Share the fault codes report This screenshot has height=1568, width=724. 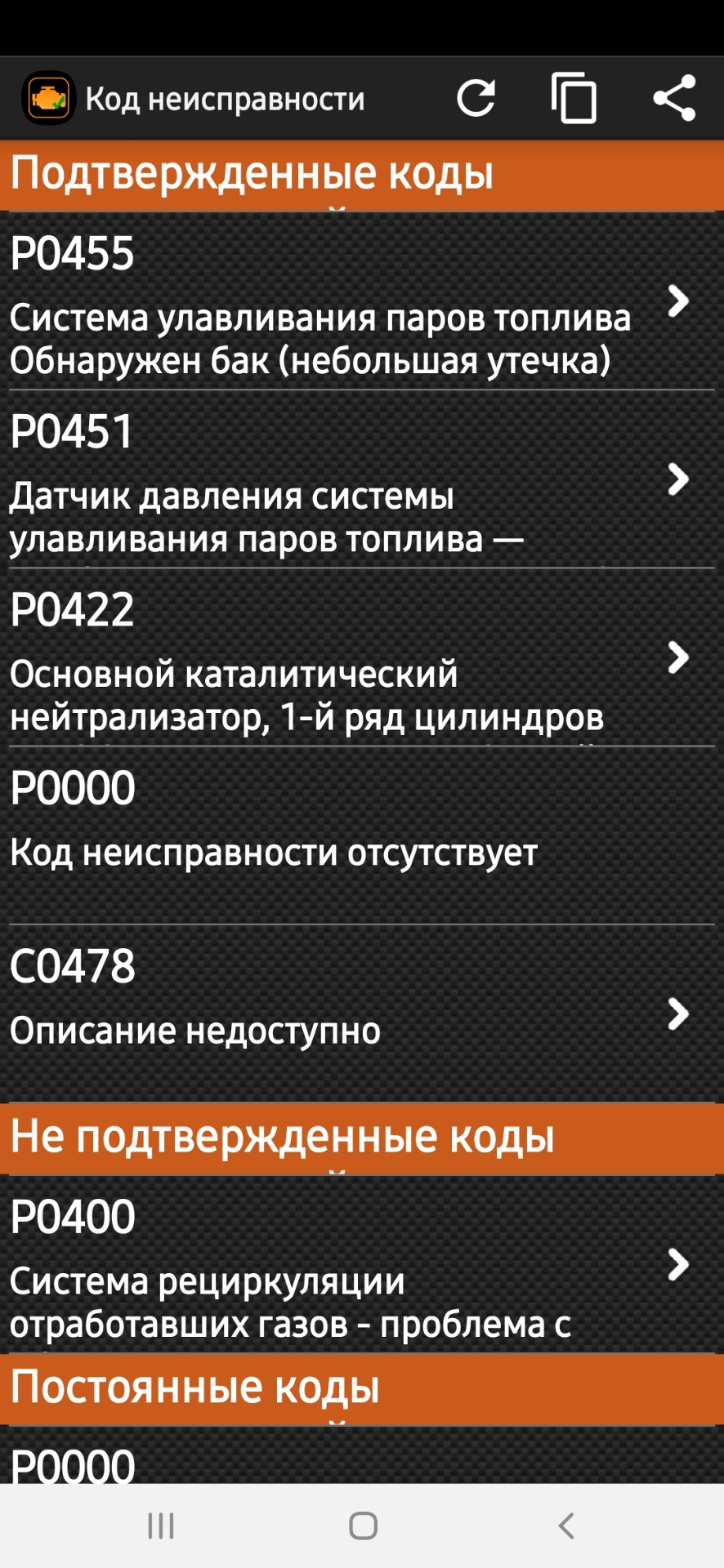(674, 99)
